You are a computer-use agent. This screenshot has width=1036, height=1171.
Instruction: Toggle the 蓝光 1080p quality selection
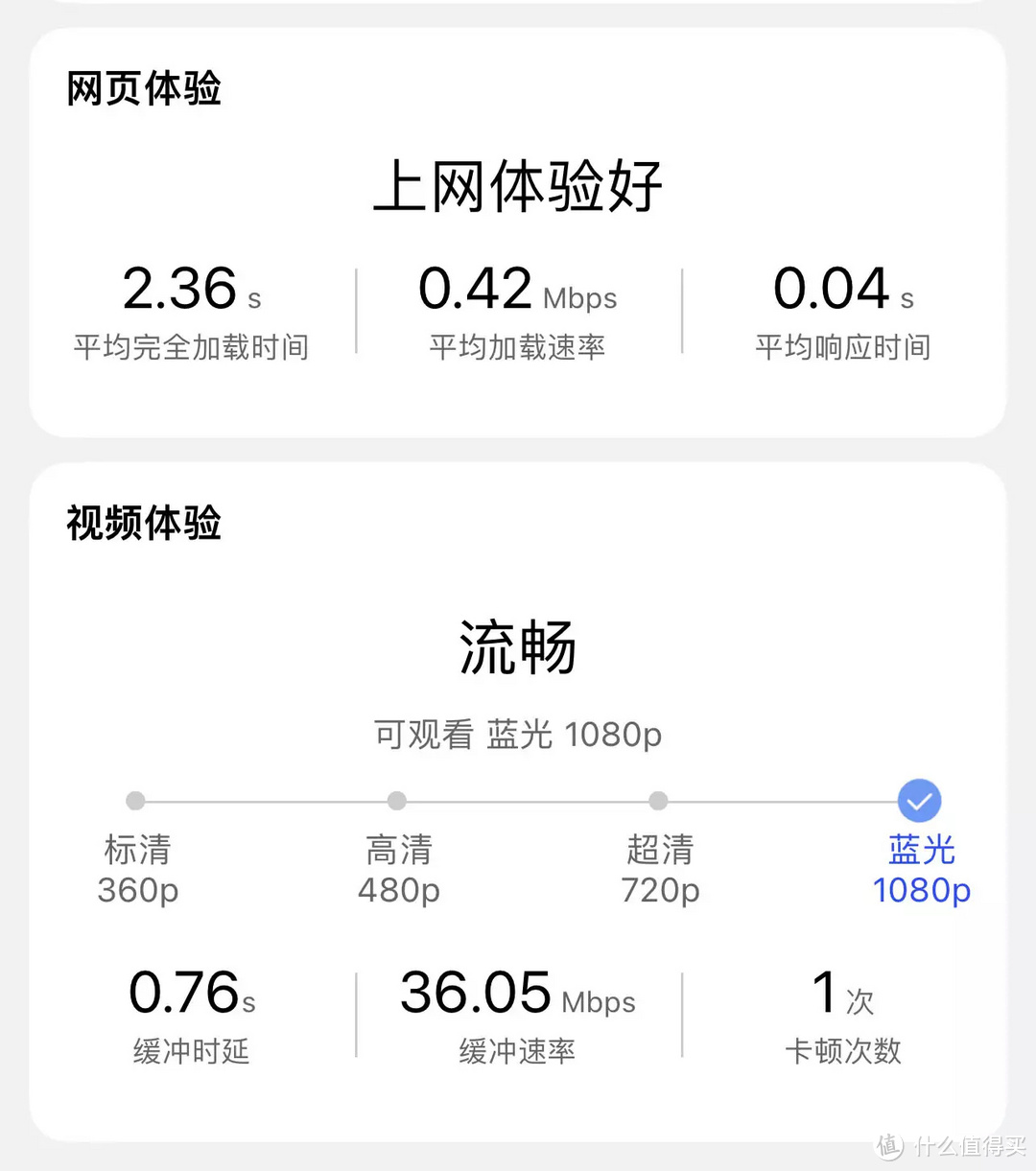click(x=919, y=800)
